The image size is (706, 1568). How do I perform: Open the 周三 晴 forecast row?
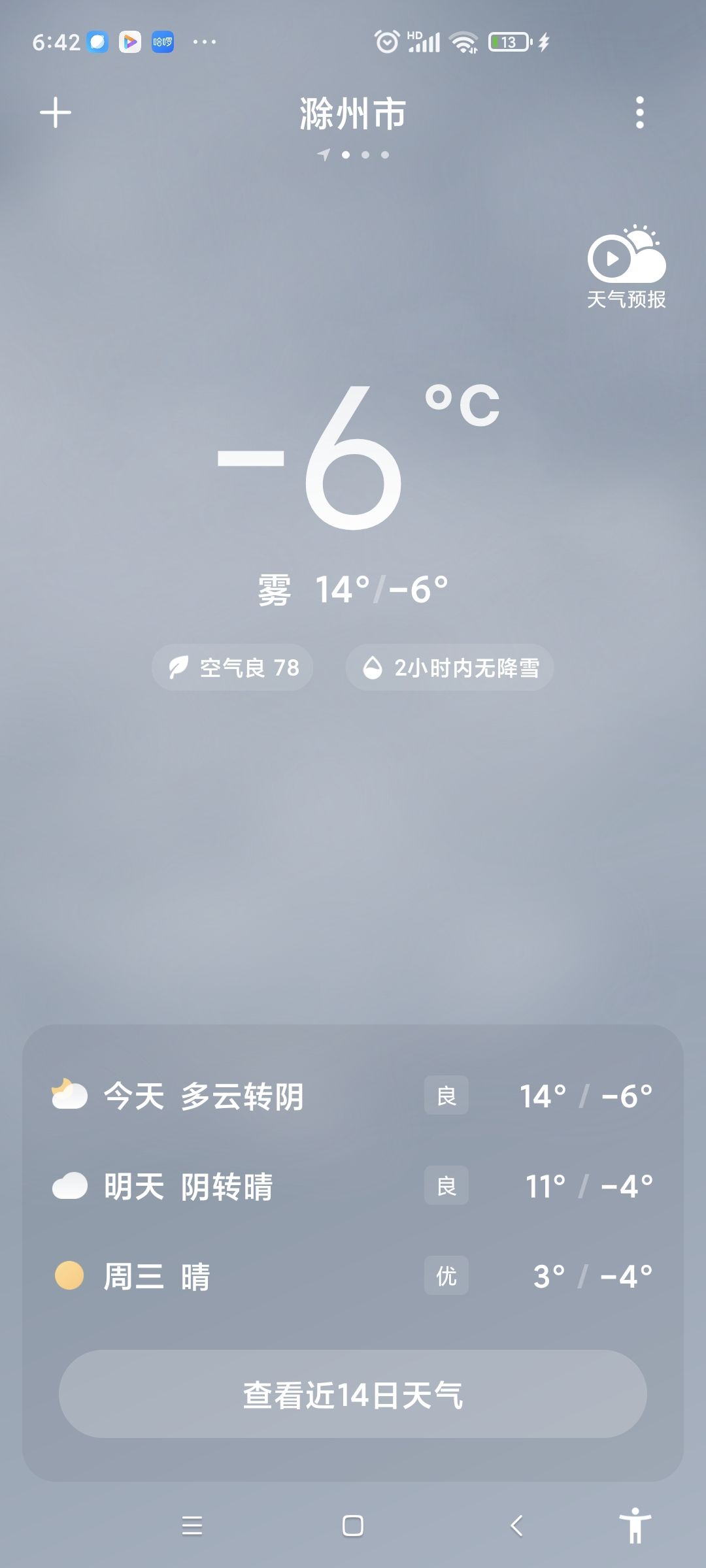pos(353,1276)
